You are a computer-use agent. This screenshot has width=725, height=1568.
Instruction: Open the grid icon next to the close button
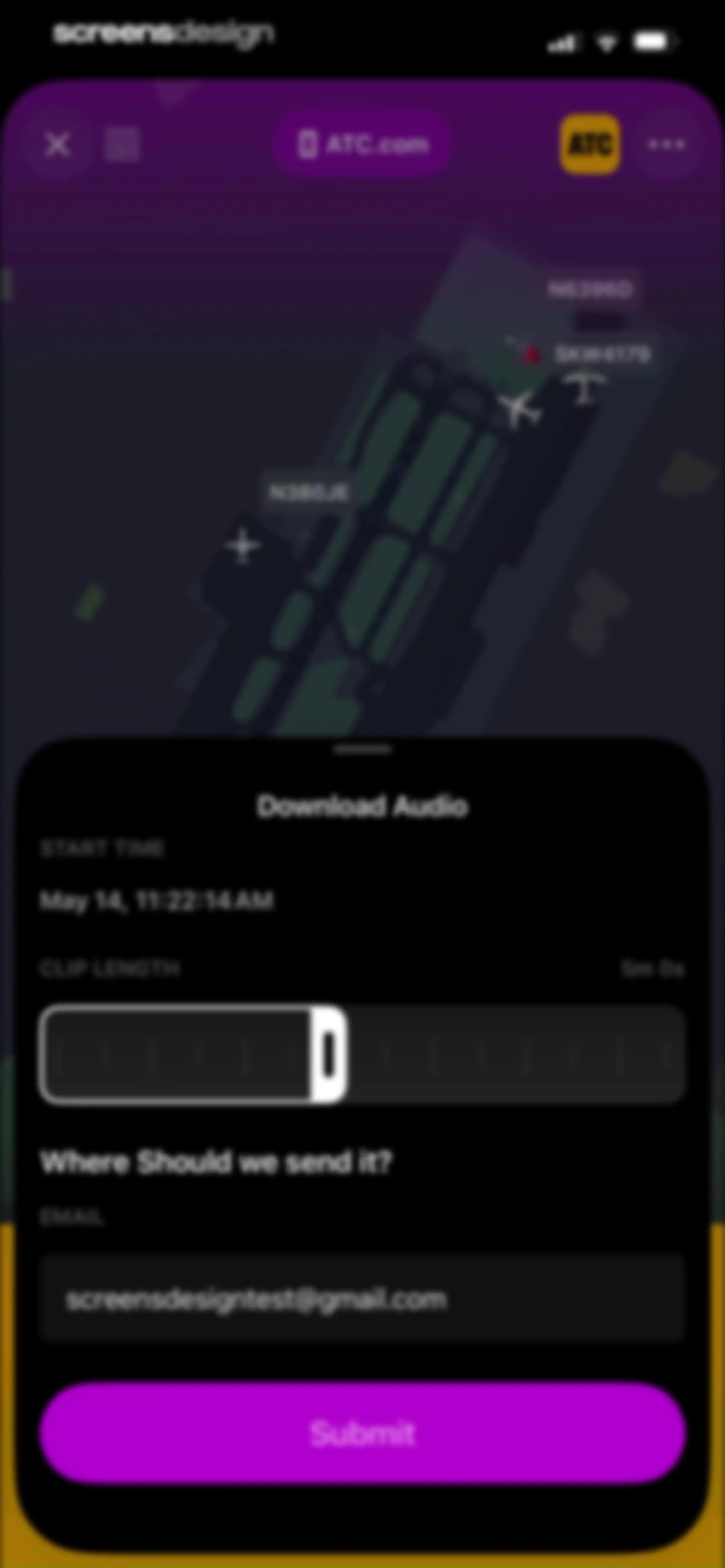click(x=123, y=145)
